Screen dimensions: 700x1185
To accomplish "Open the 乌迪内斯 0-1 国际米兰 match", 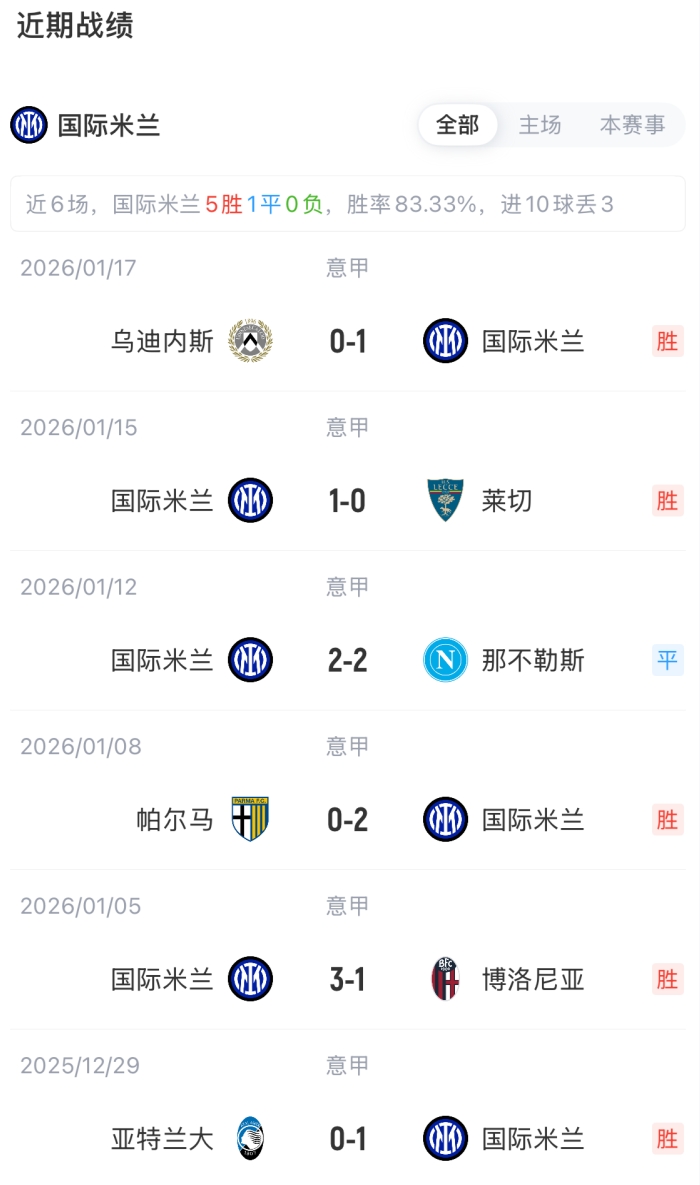I will click(348, 342).
